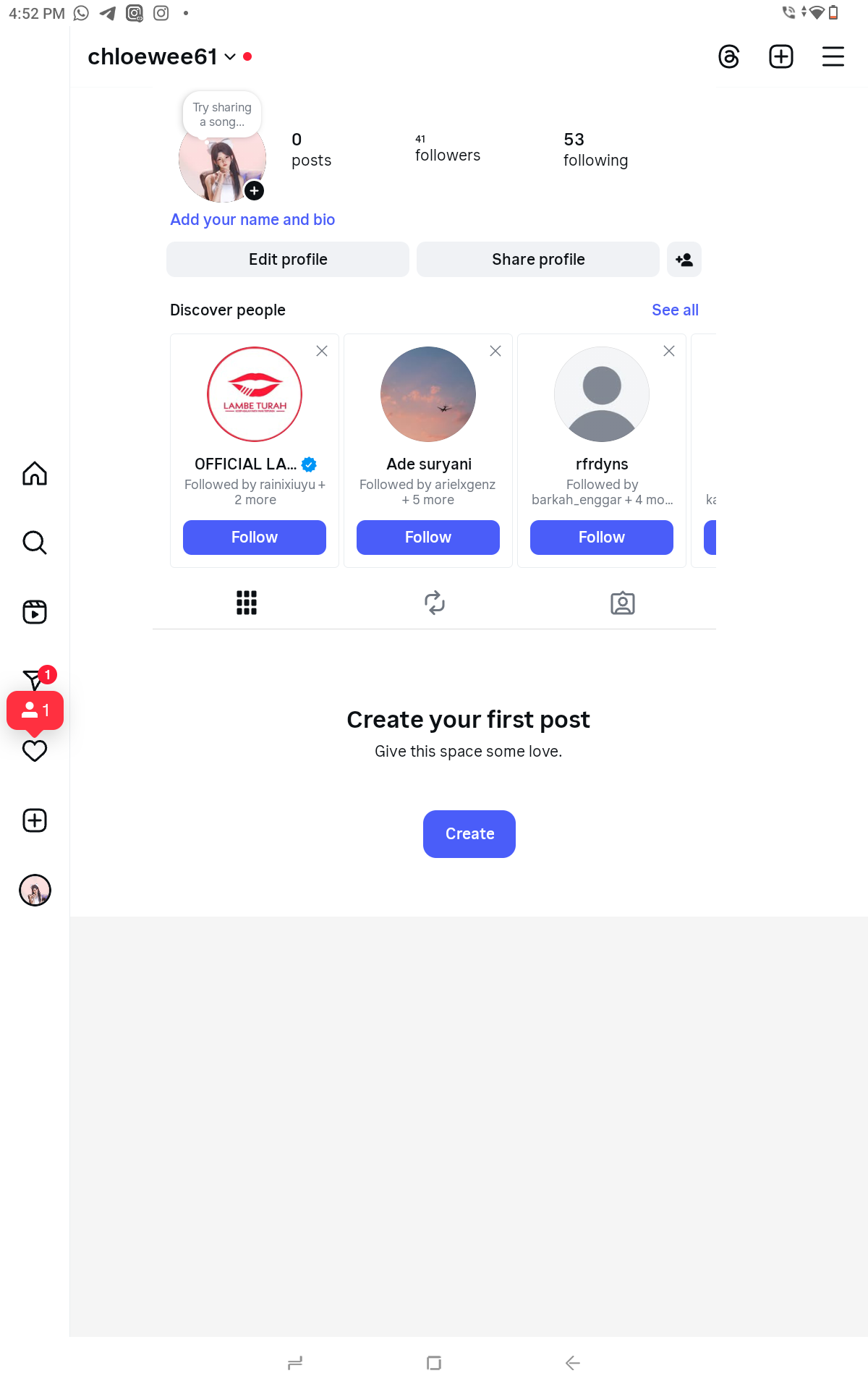Viewport: 868px width, 1389px height.
Task: Tap Create to make your first post
Action: coord(469,834)
